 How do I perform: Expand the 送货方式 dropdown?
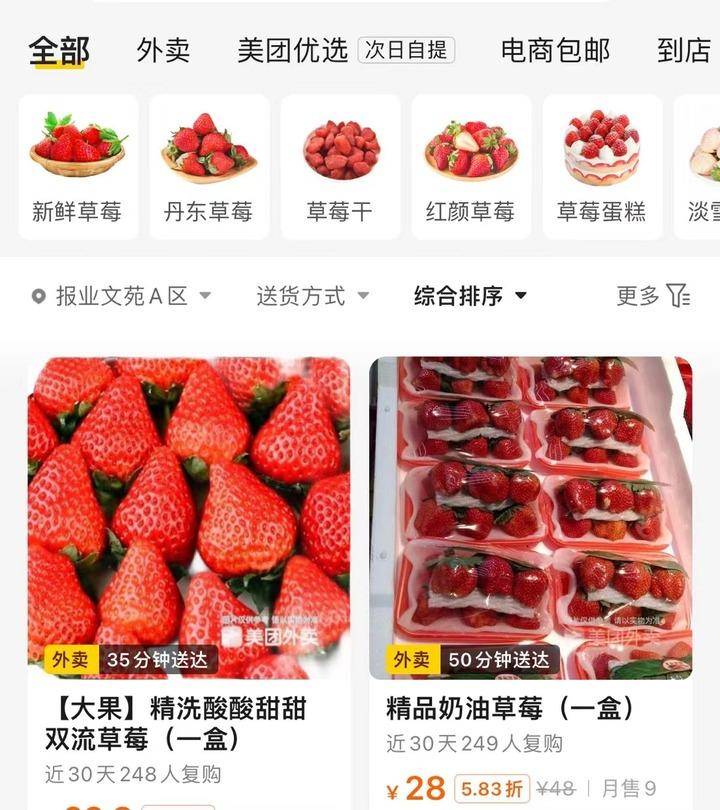[312, 296]
